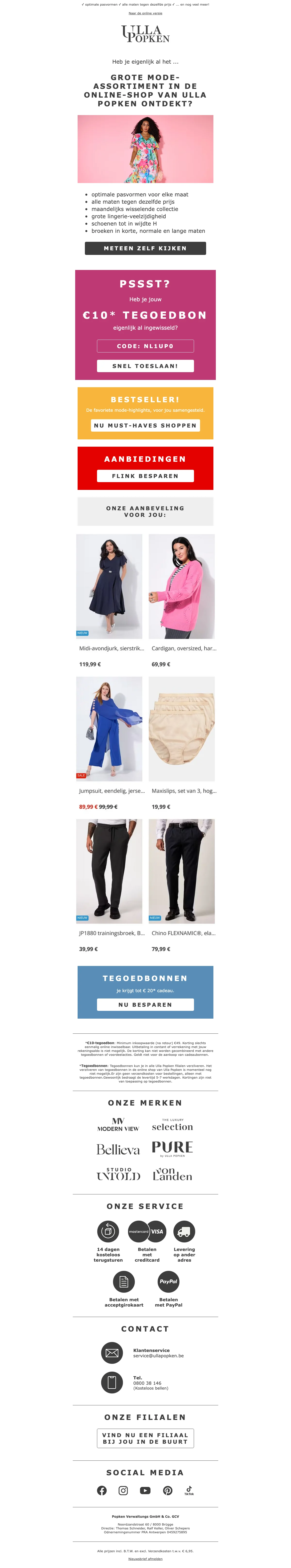
Task: Tap the 'Nu besparen' tegoedbonnen button
Action: (145, 1005)
